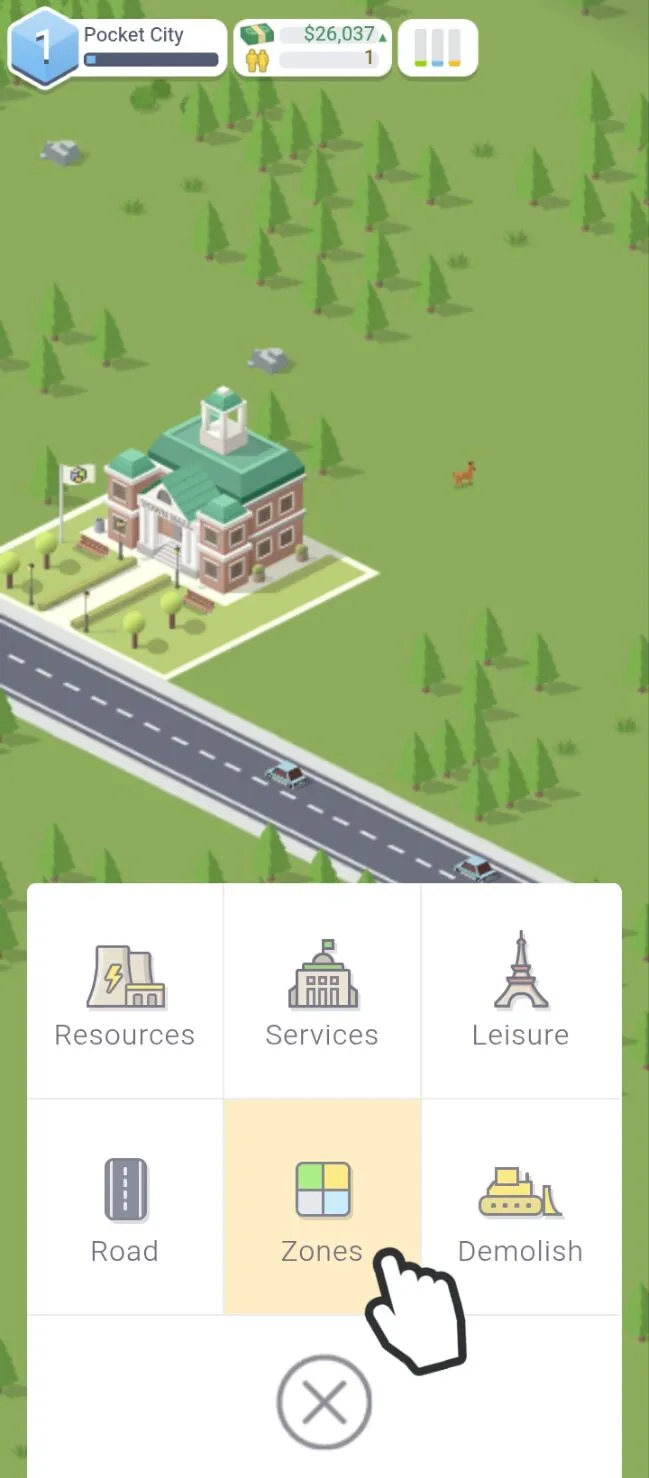Open the Pocket City level panel
649x1478 pixels.
118,47
